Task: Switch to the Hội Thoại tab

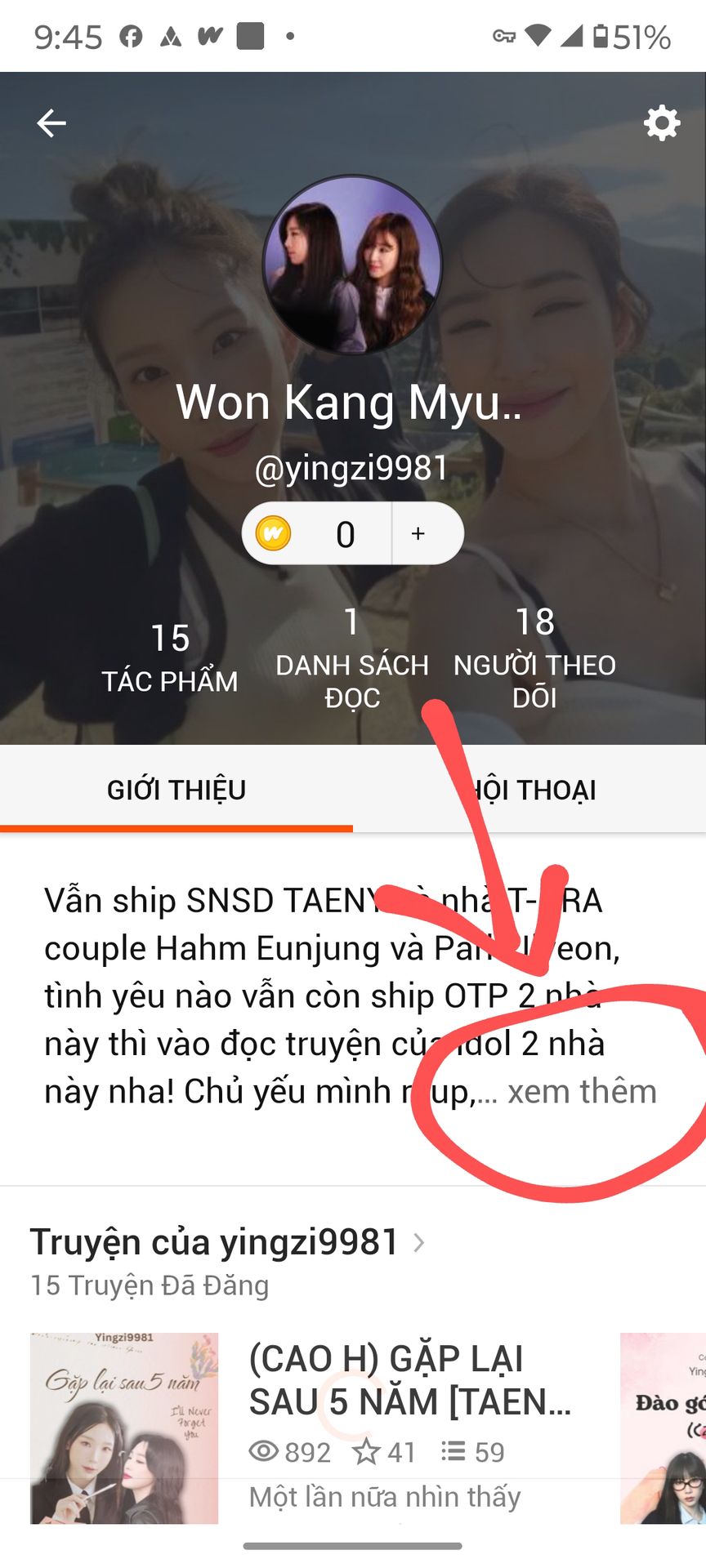Action: tap(531, 790)
